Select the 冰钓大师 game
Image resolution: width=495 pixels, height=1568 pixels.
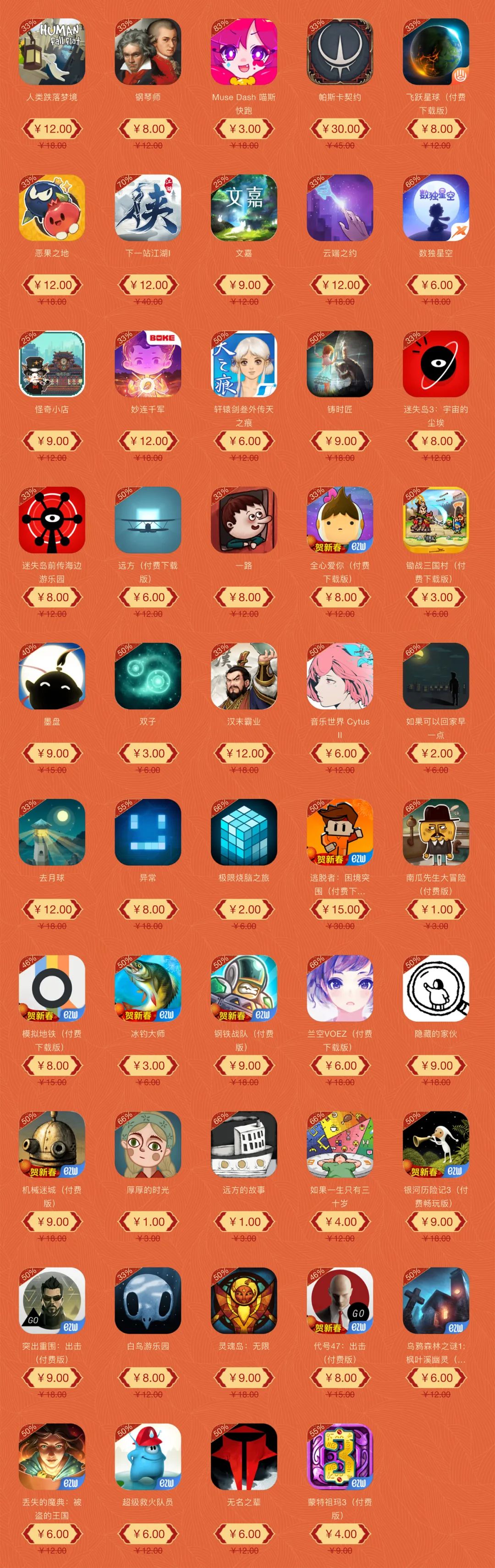[148, 989]
